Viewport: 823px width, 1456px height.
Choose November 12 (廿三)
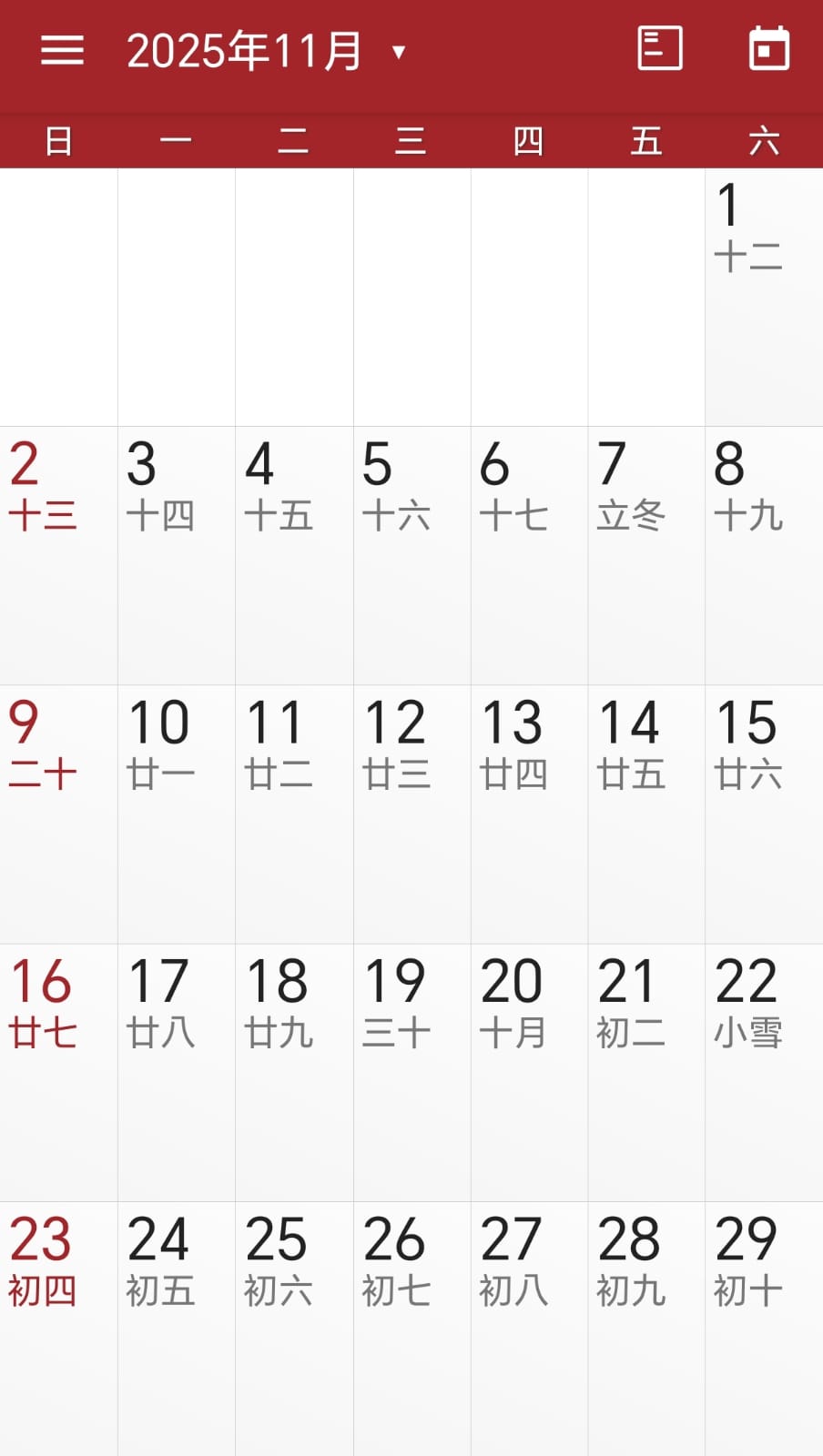point(412,814)
